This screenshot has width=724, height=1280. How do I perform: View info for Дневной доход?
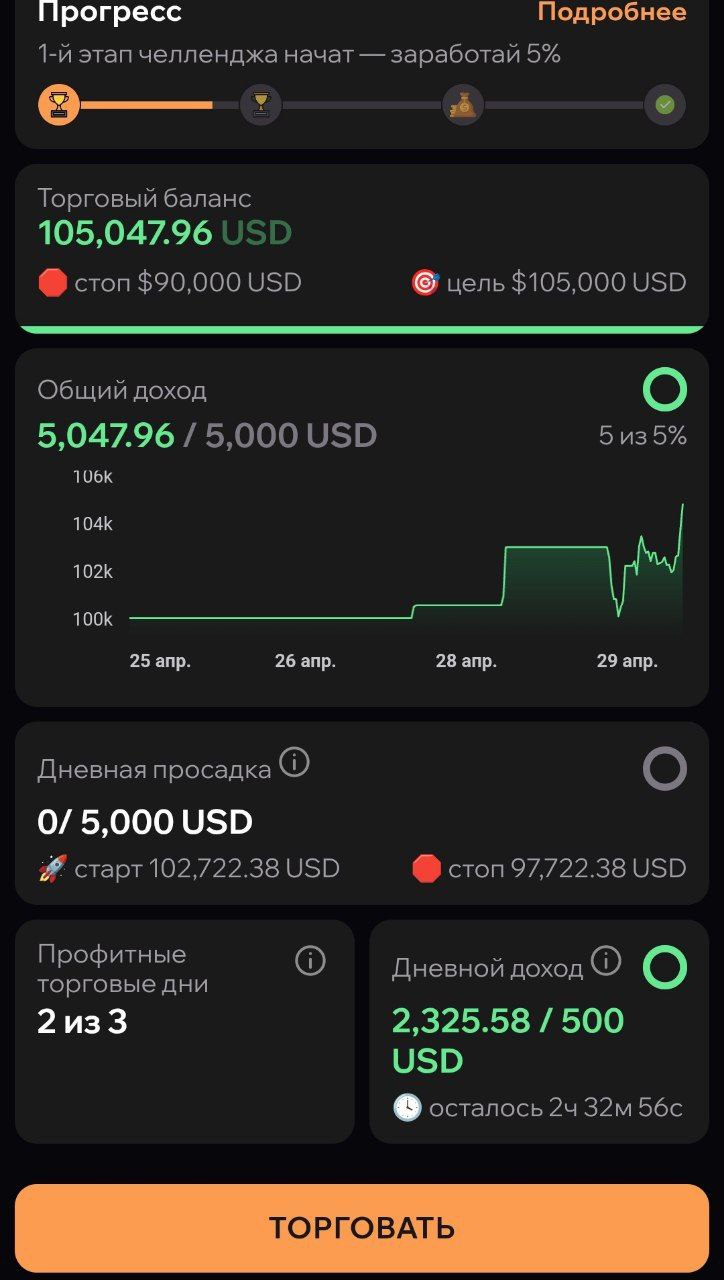pyautogui.click(x=606, y=961)
